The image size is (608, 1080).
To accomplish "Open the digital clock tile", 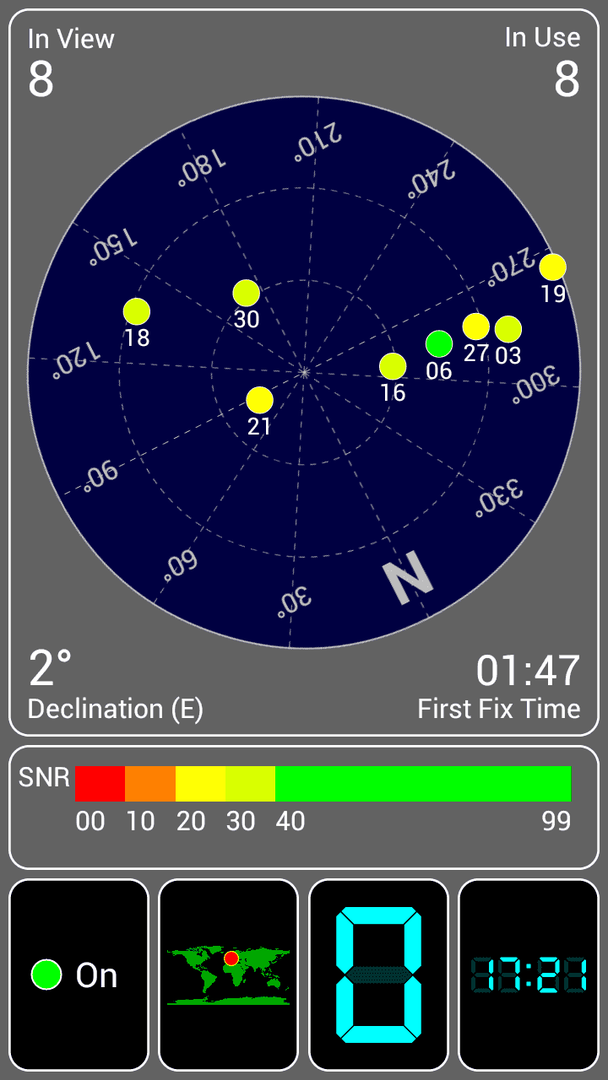I will pos(529,975).
